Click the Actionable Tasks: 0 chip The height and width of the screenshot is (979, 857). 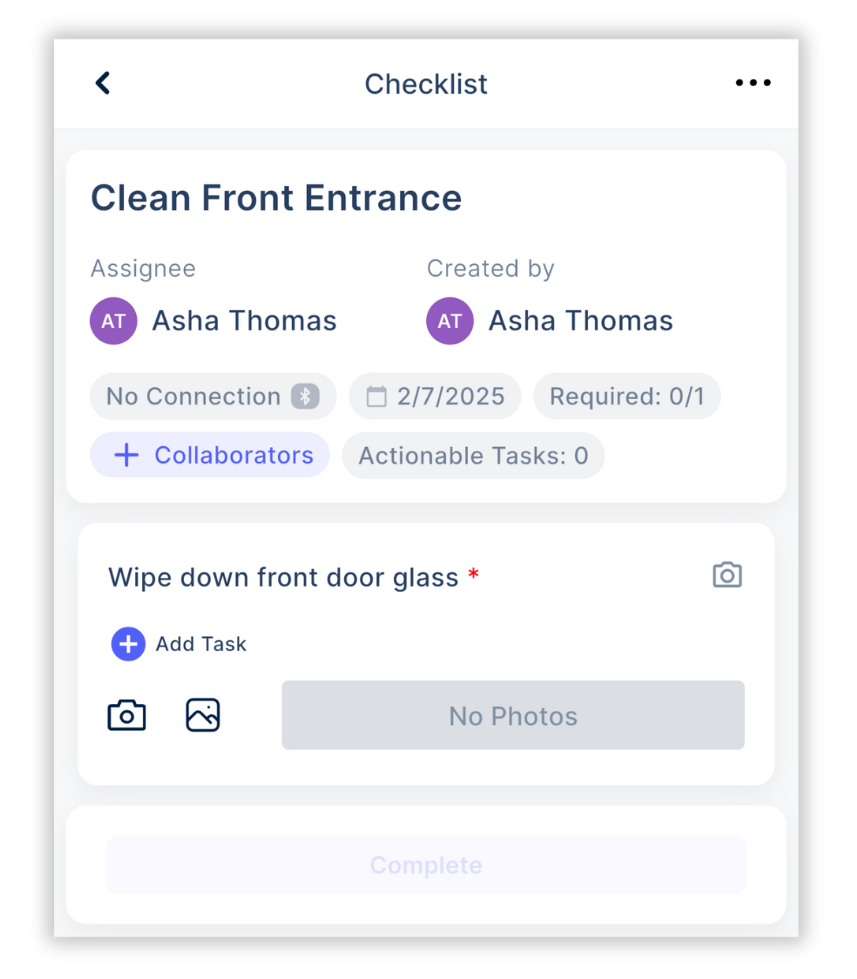[473, 455]
